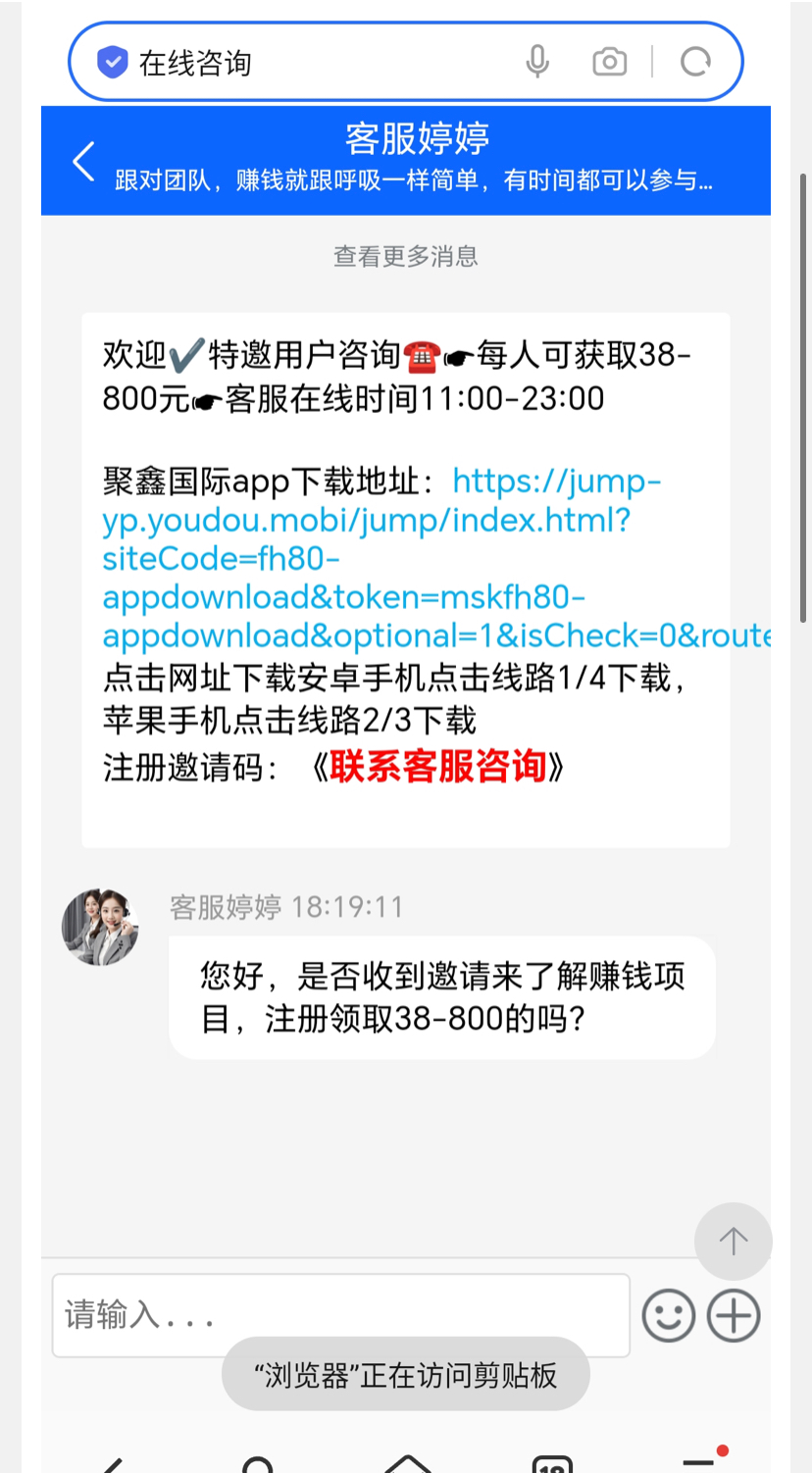Image resolution: width=812 pixels, height=1473 pixels.
Task: Open the emoji picker
Action: click(669, 1315)
